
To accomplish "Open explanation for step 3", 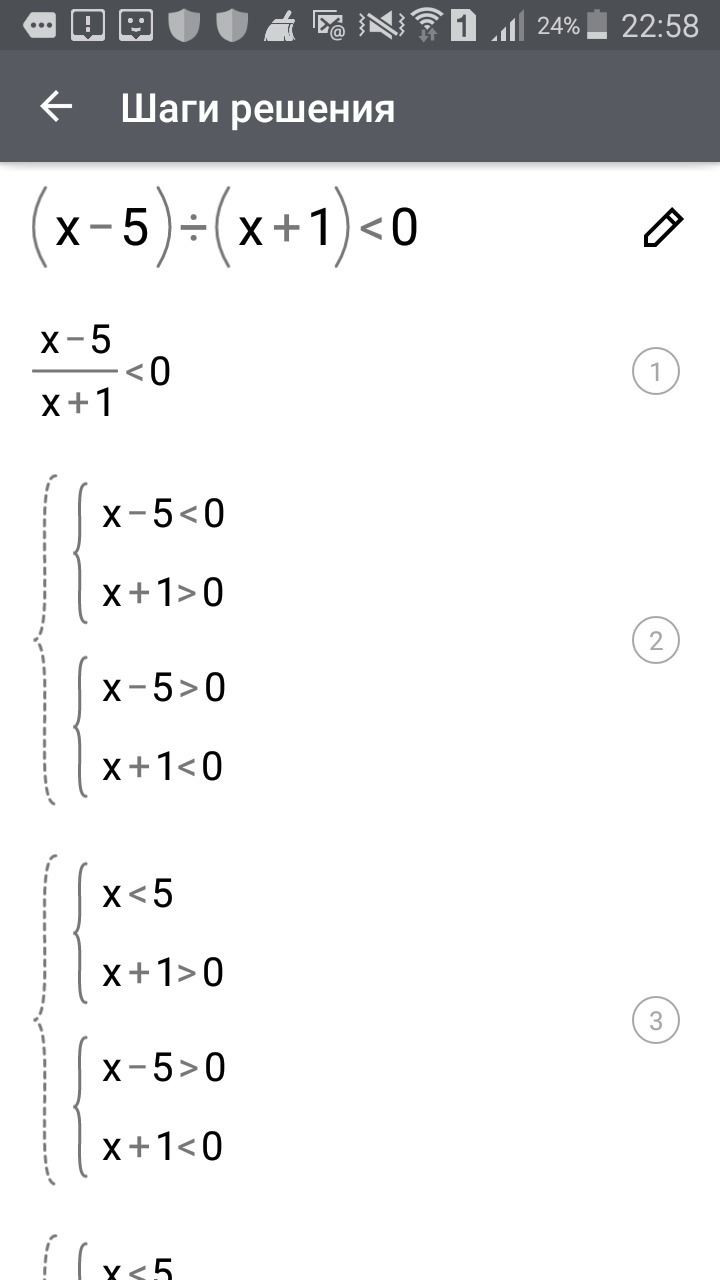I will [655, 1021].
